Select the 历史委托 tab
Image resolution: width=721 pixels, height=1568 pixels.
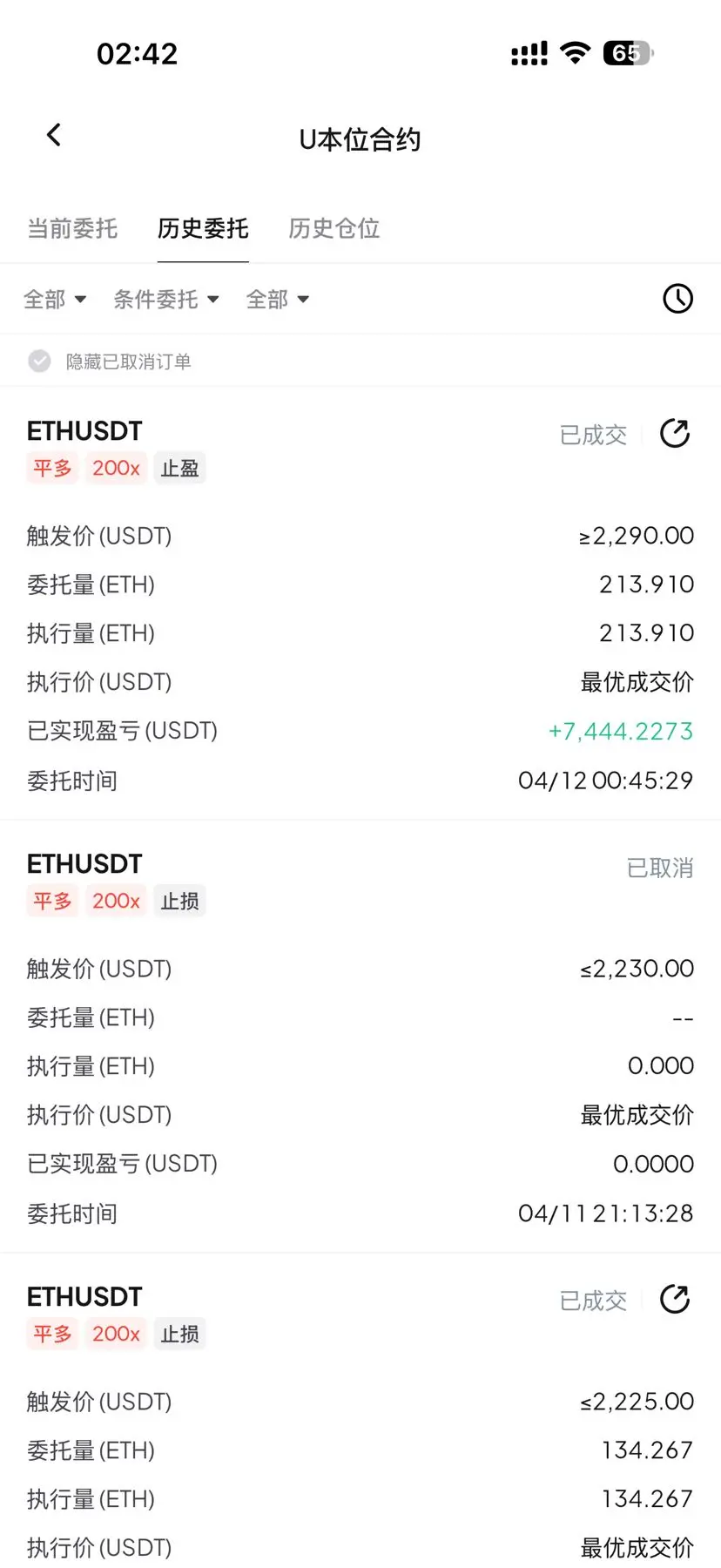click(x=203, y=228)
